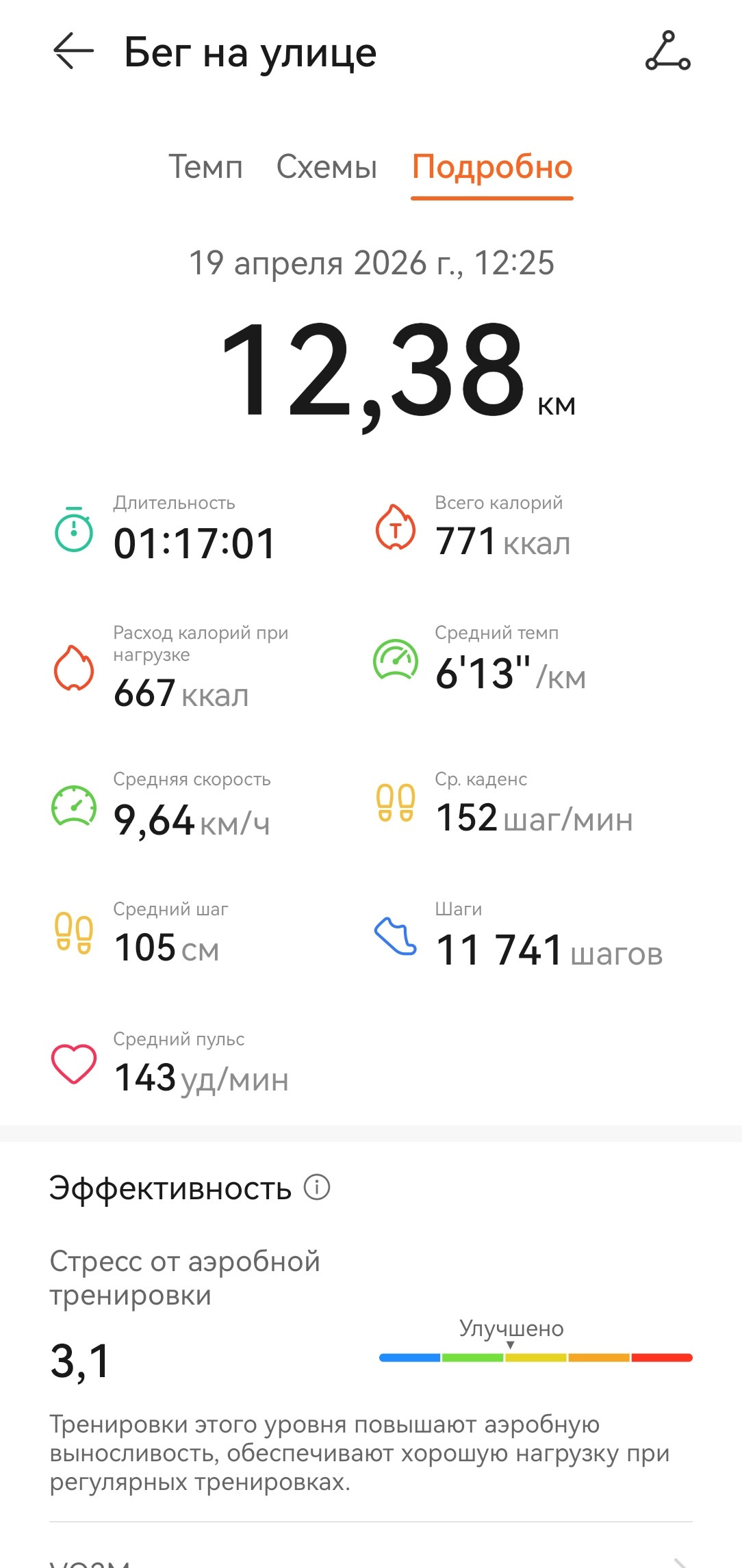Go back using the top-left arrow
The width and height of the screenshot is (742, 1568).
click(73, 51)
